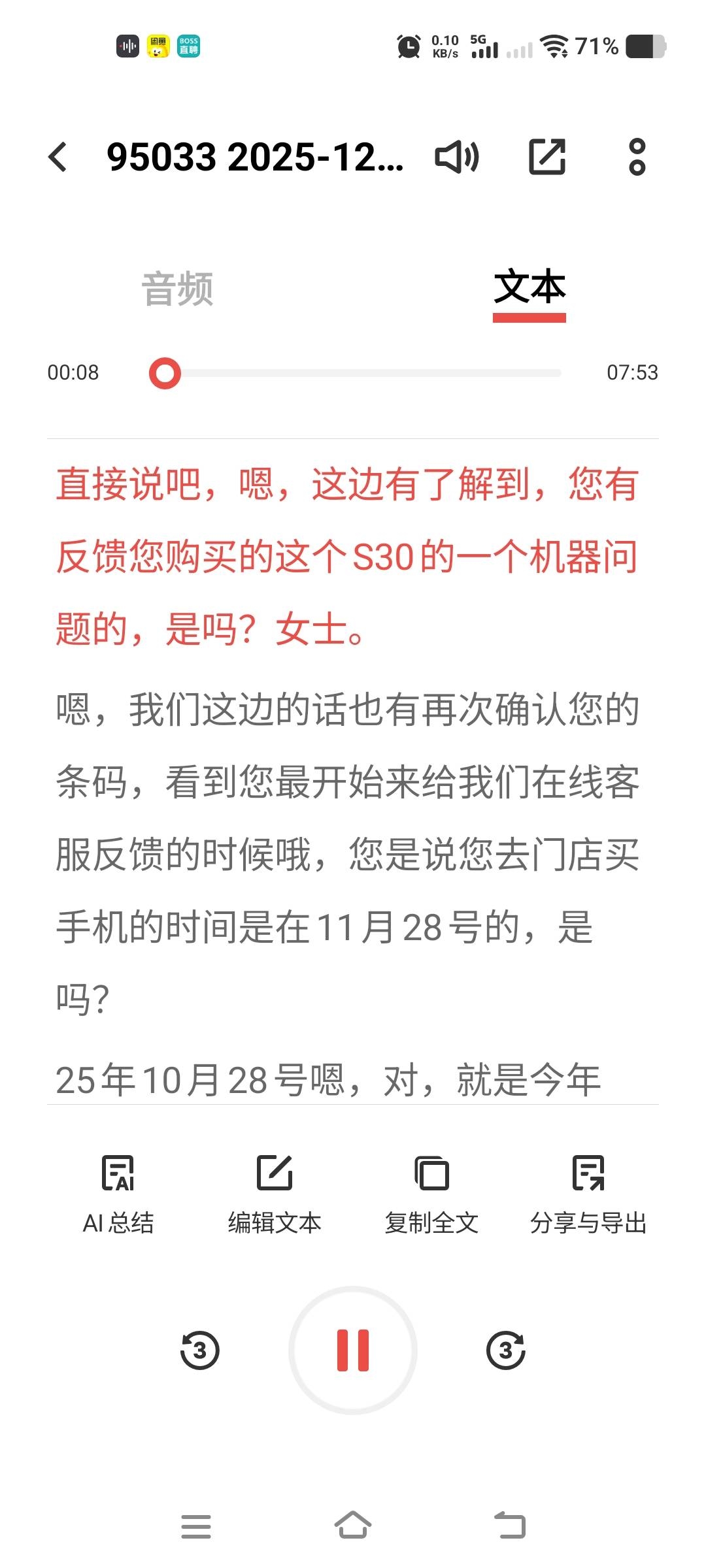706x1568 pixels.
Task: Switch to the 音频 tab
Action: [177, 288]
